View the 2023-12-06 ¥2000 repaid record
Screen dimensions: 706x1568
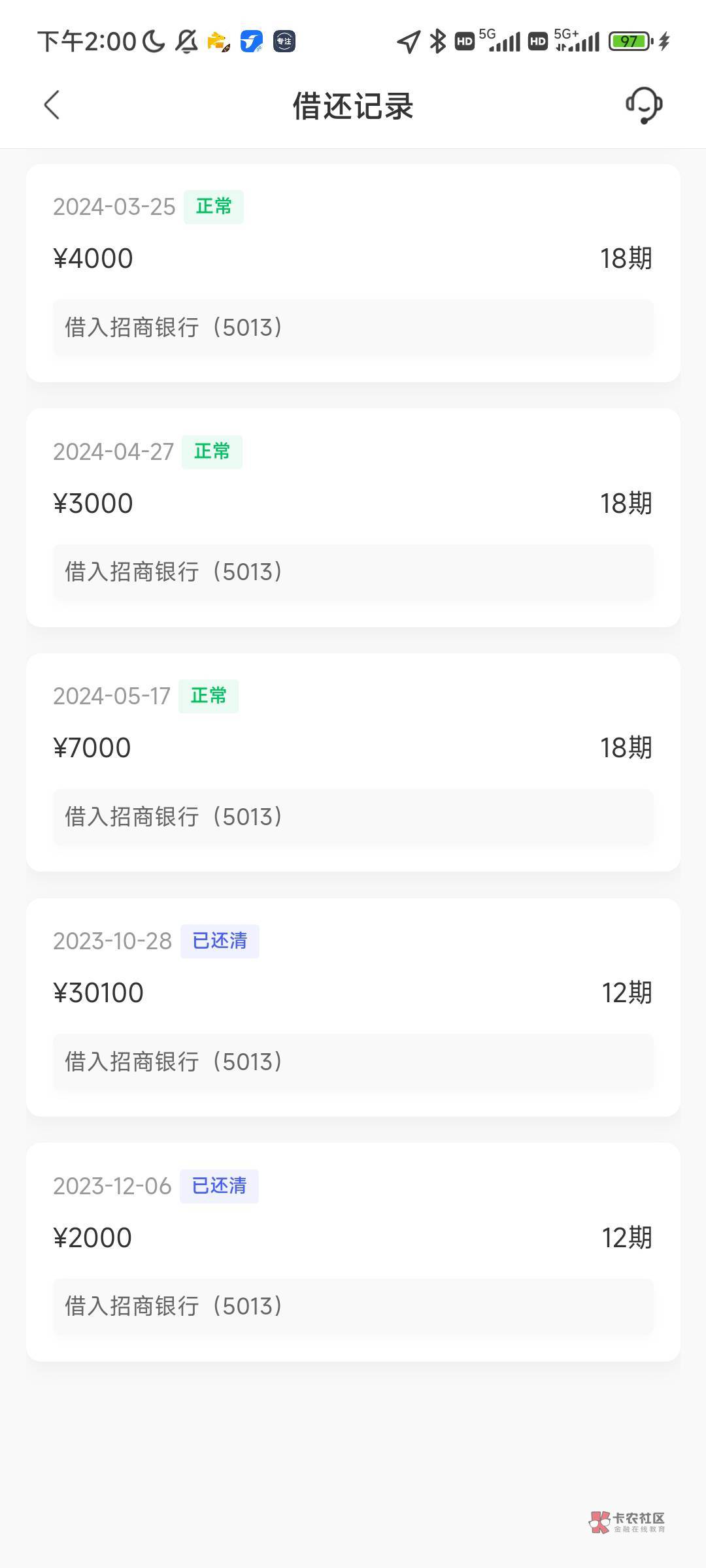tap(353, 1252)
